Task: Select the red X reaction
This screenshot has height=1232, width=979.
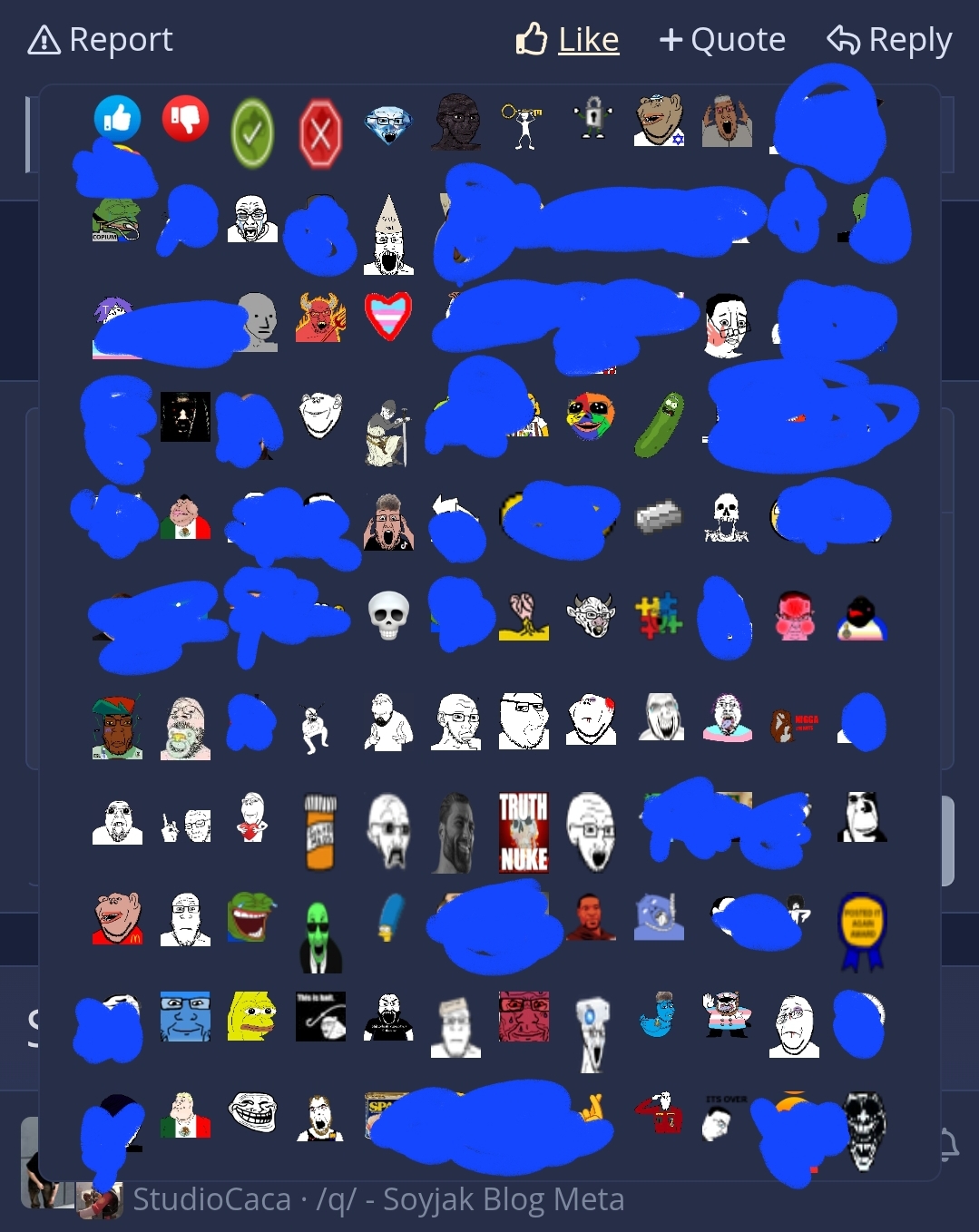Action: pos(320,134)
